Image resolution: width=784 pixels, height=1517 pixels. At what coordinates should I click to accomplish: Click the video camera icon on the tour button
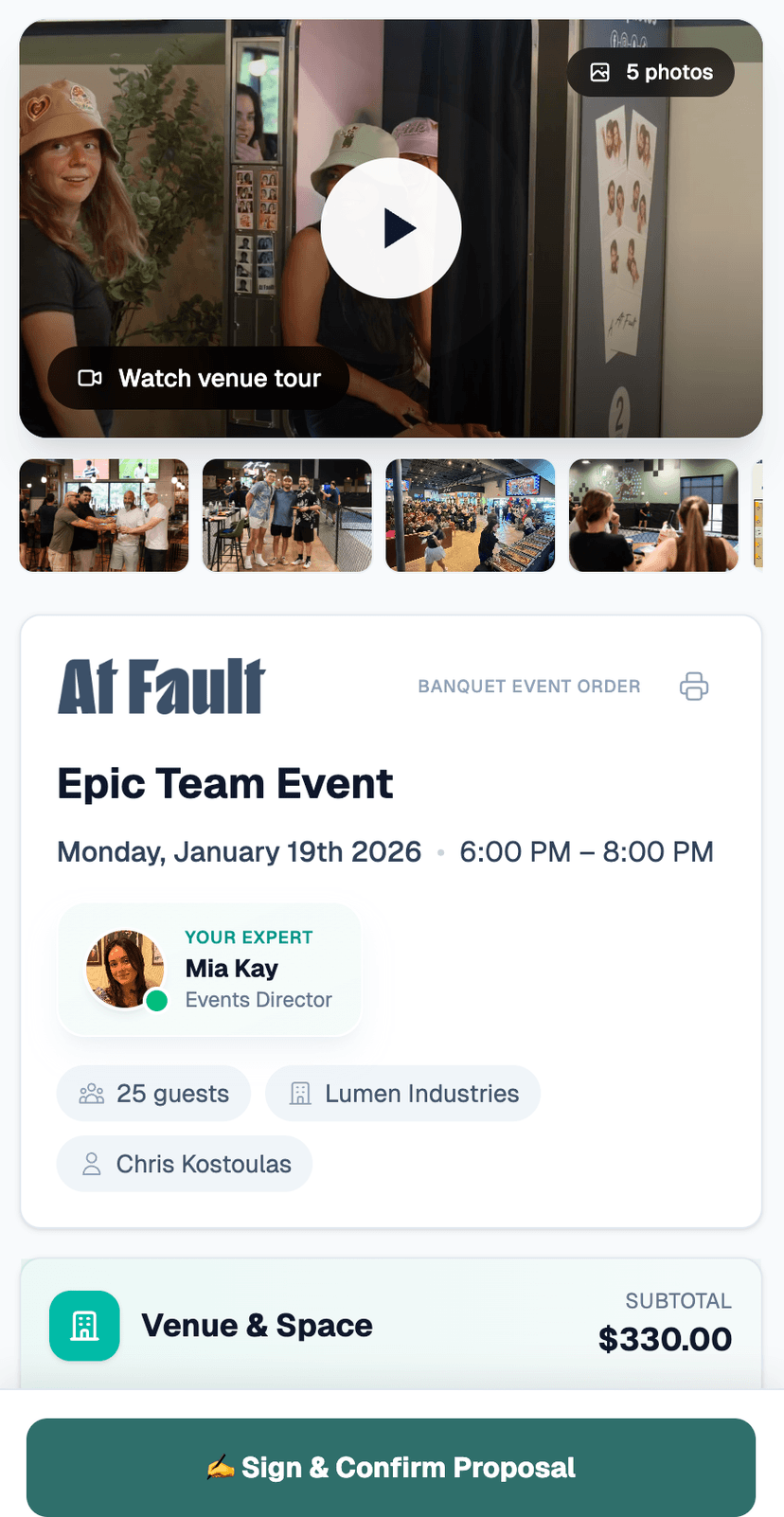coord(90,378)
